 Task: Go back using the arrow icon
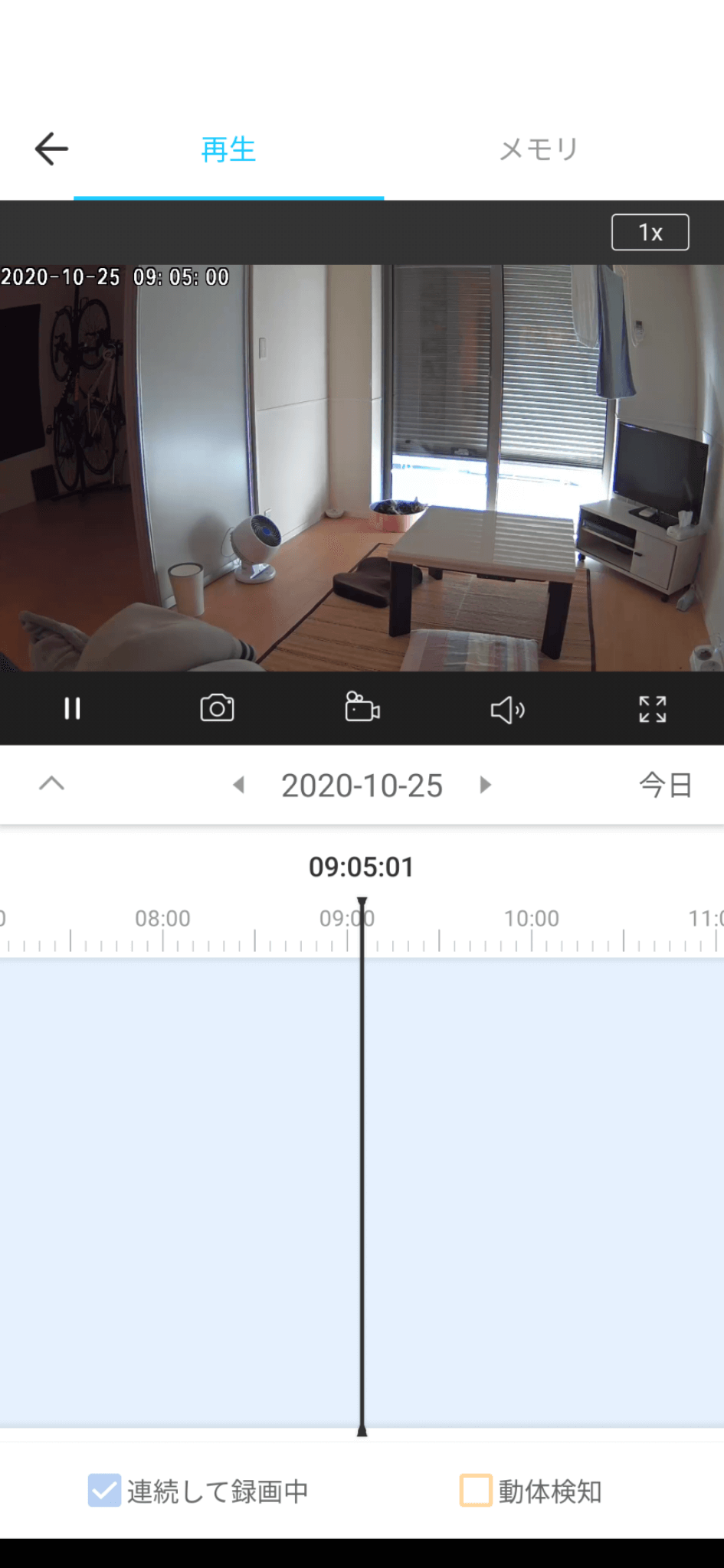click(51, 149)
